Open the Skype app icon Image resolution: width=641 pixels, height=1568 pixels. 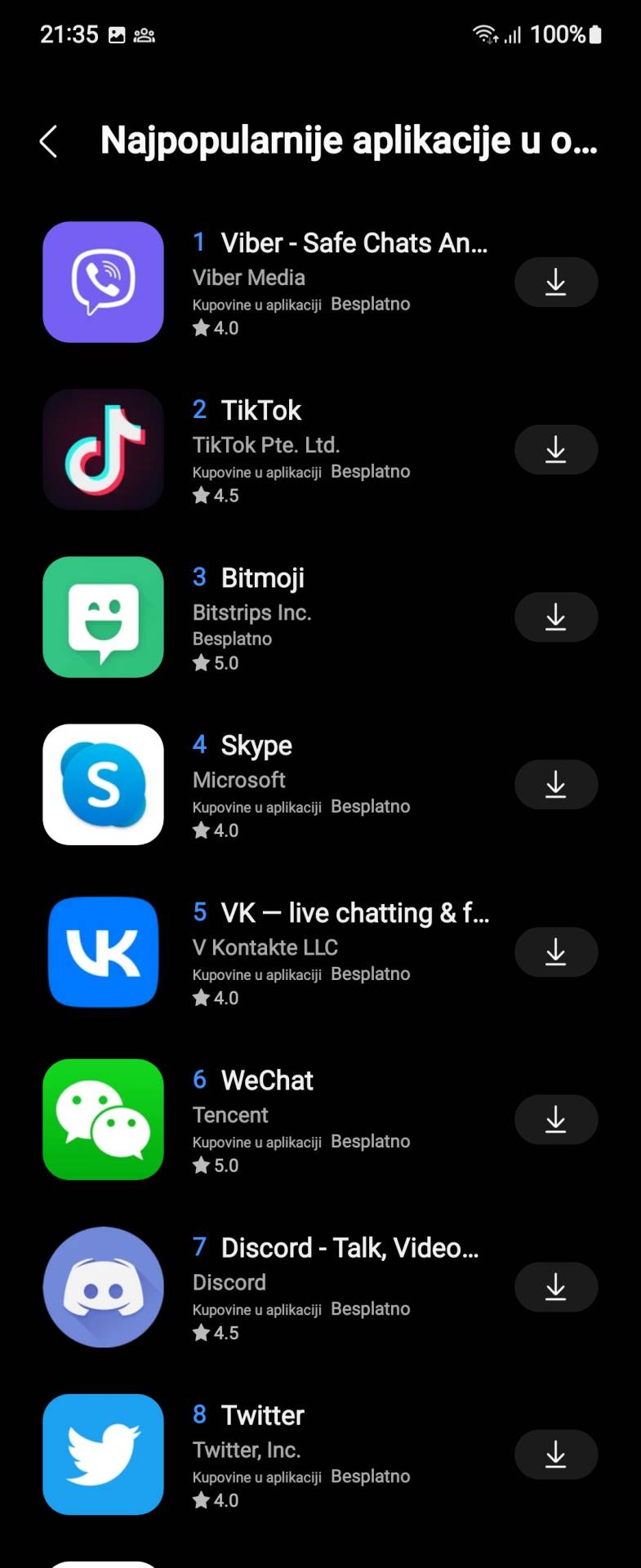[103, 784]
